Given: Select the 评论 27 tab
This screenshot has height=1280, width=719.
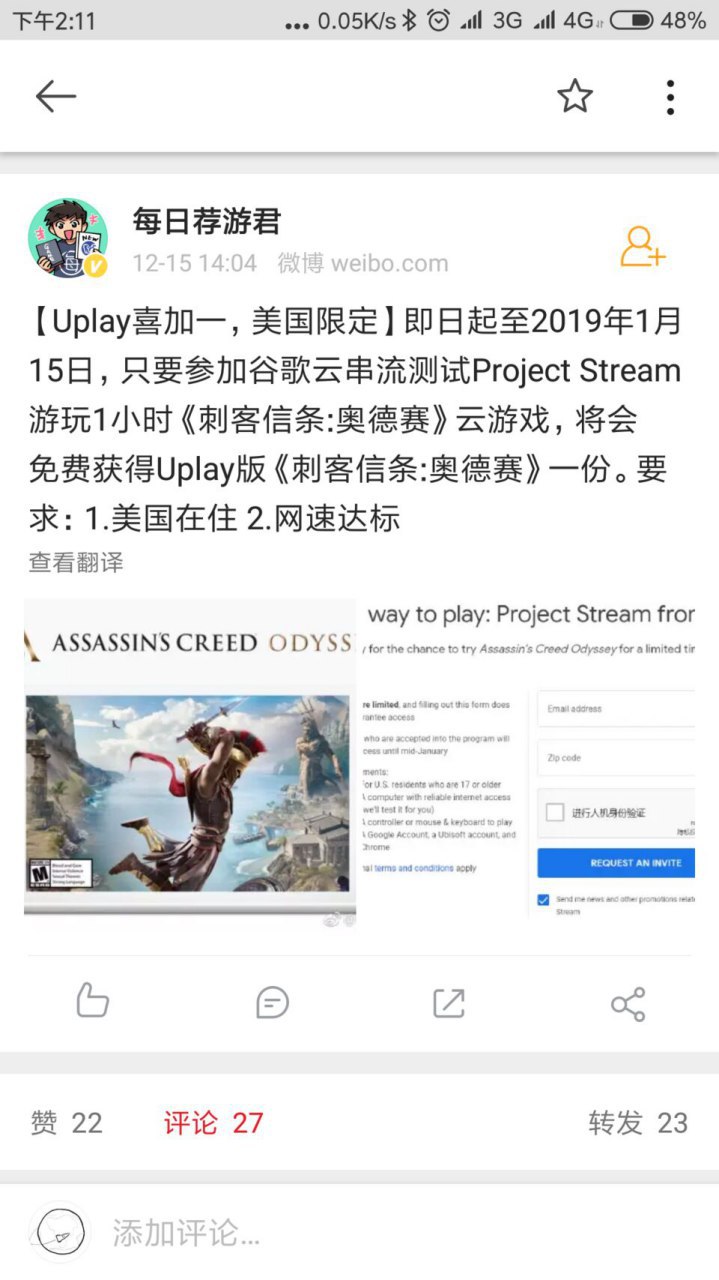Looking at the screenshot, I should point(213,1123).
